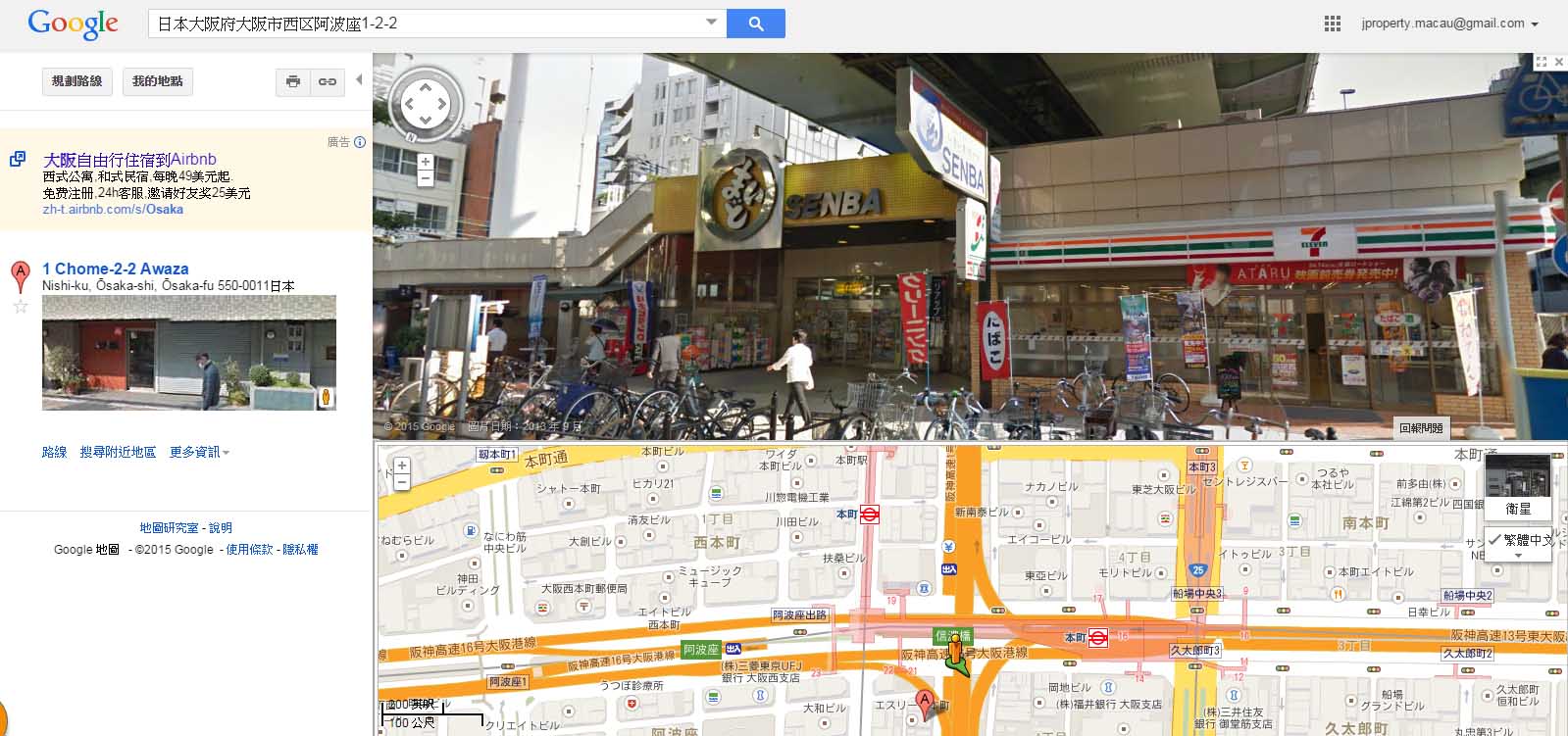Close the street view panel
The height and width of the screenshot is (736, 1568).
click(x=1559, y=62)
